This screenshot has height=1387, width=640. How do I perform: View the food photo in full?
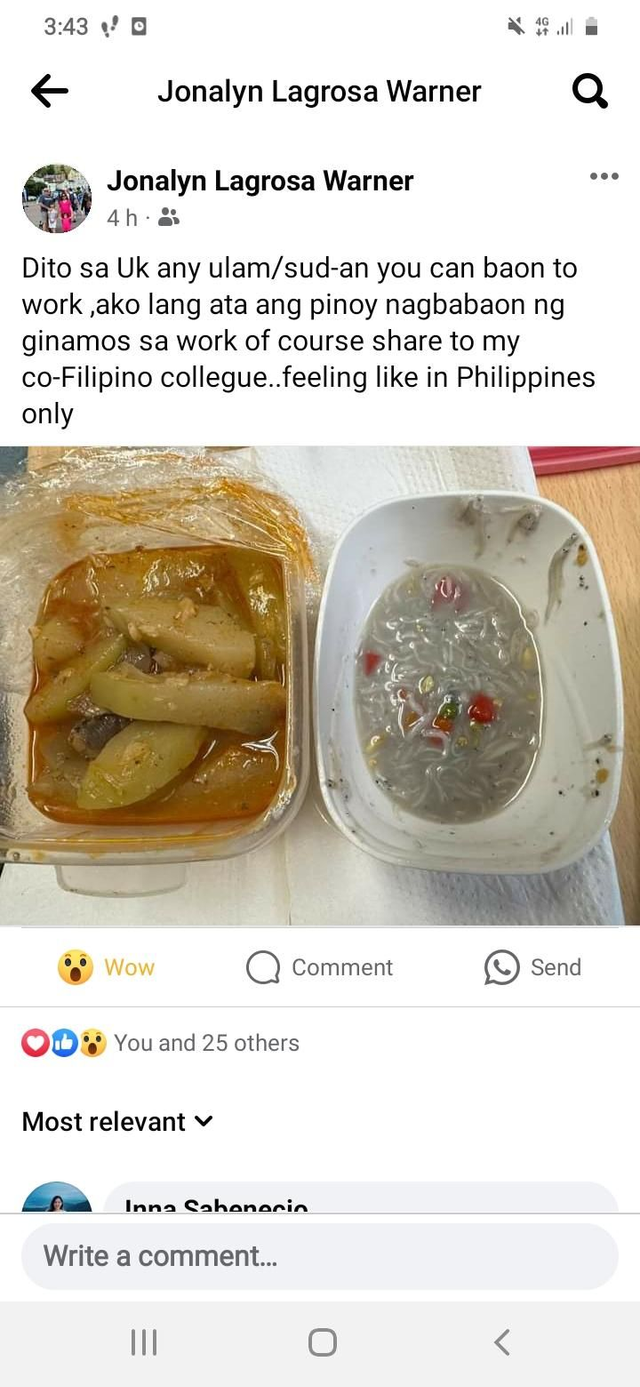(x=320, y=685)
